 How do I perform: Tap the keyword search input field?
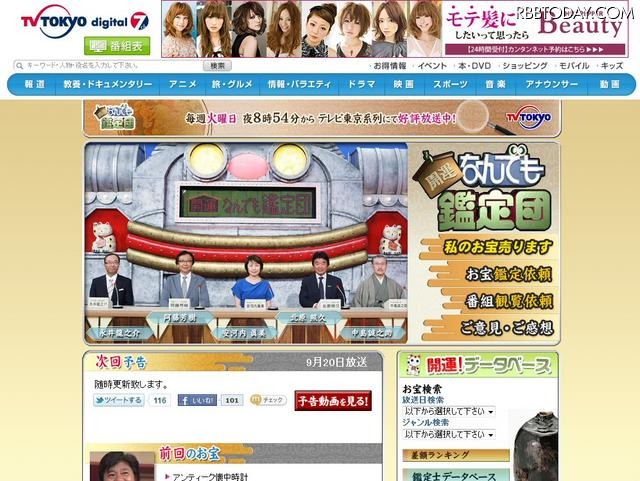107,65
